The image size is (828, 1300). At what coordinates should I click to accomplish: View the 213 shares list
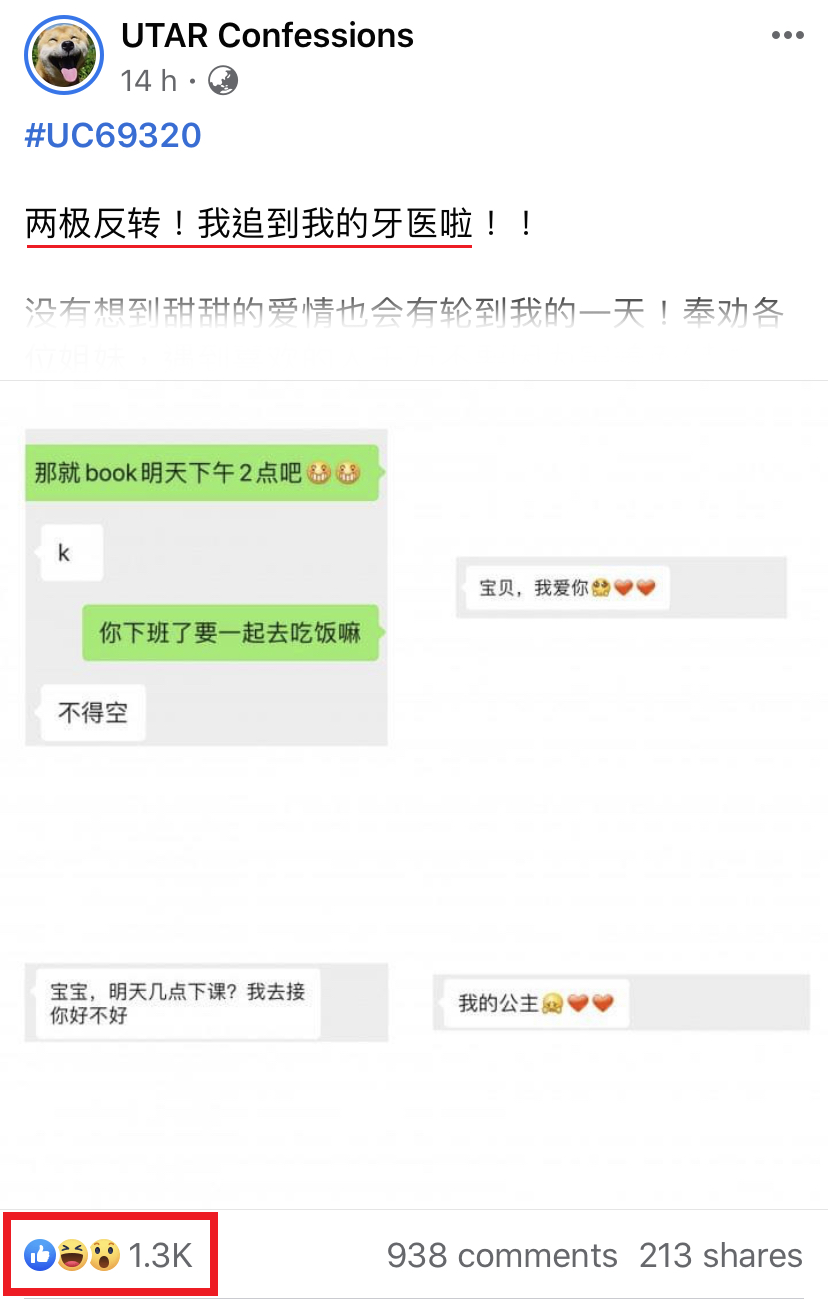pyautogui.click(x=721, y=1255)
